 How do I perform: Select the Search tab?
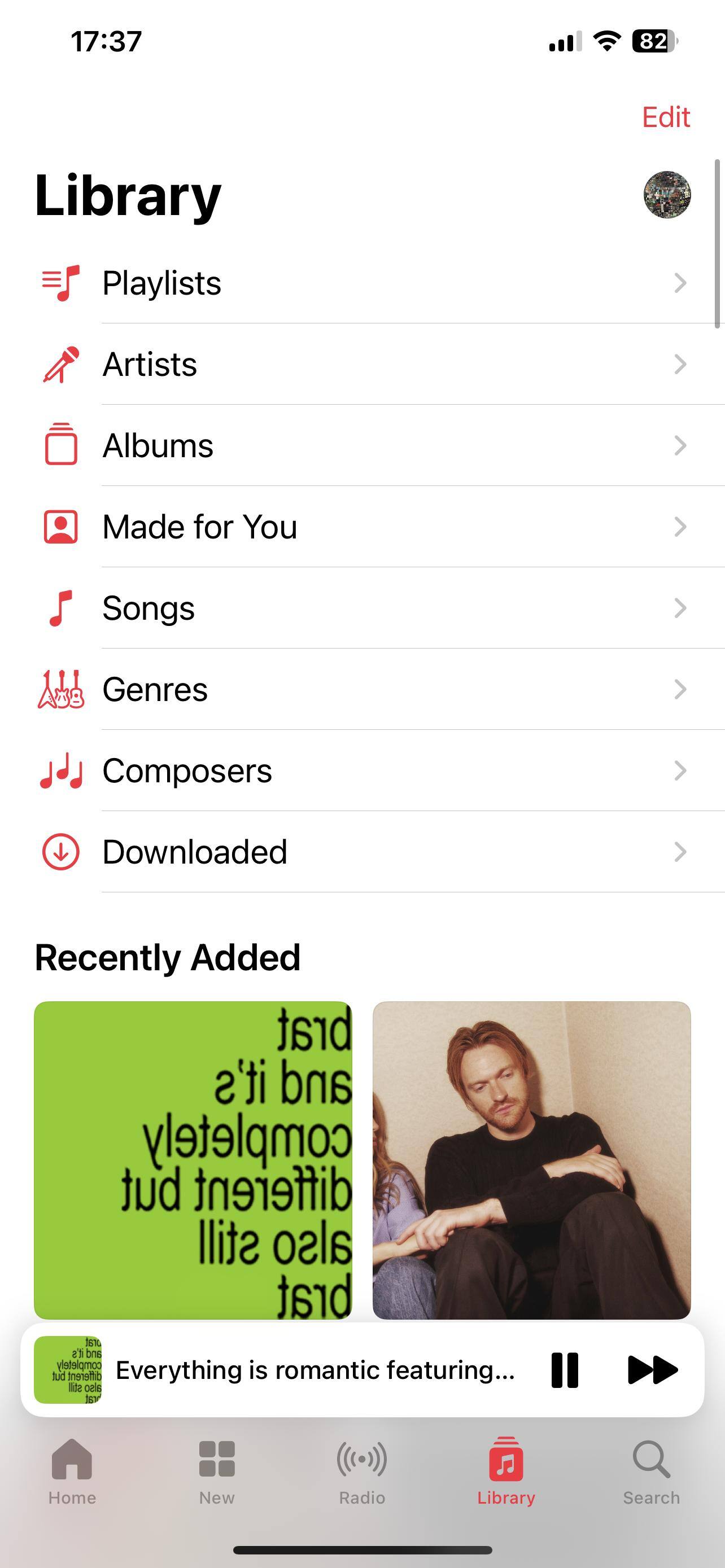tap(650, 1470)
